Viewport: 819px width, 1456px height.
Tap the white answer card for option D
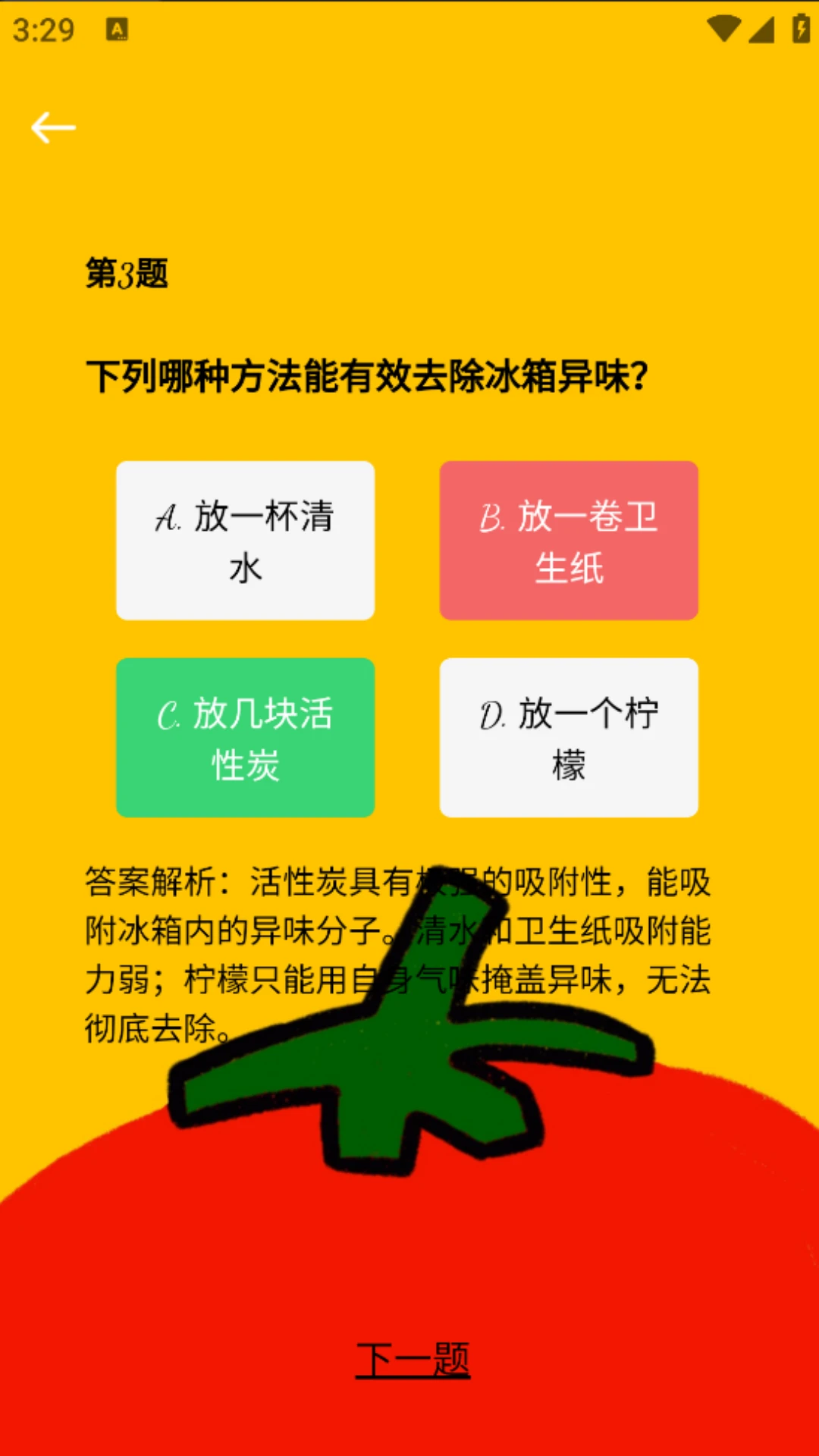(568, 737)
